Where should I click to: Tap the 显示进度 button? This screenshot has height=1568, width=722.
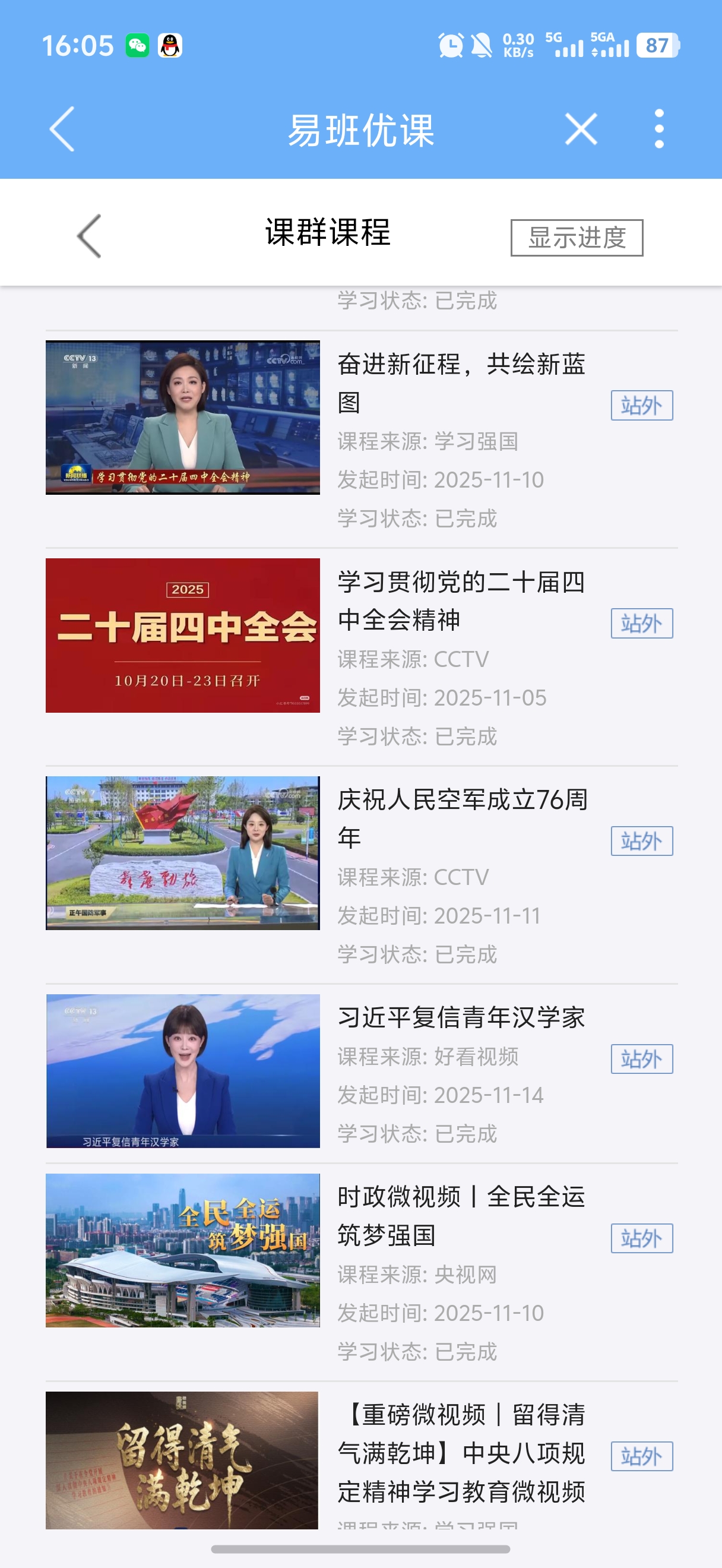[x=576, y=238]
